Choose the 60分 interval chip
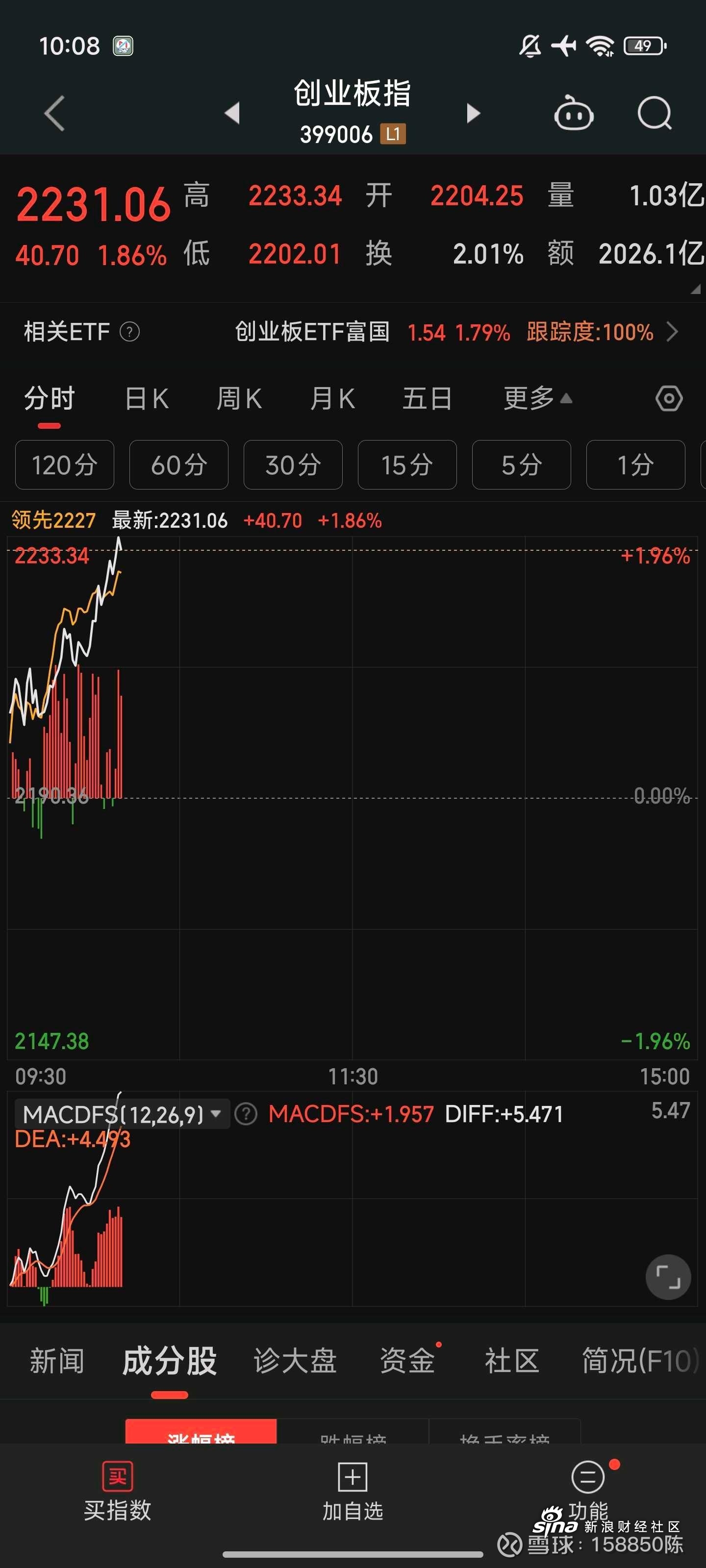 coord(179,465)
